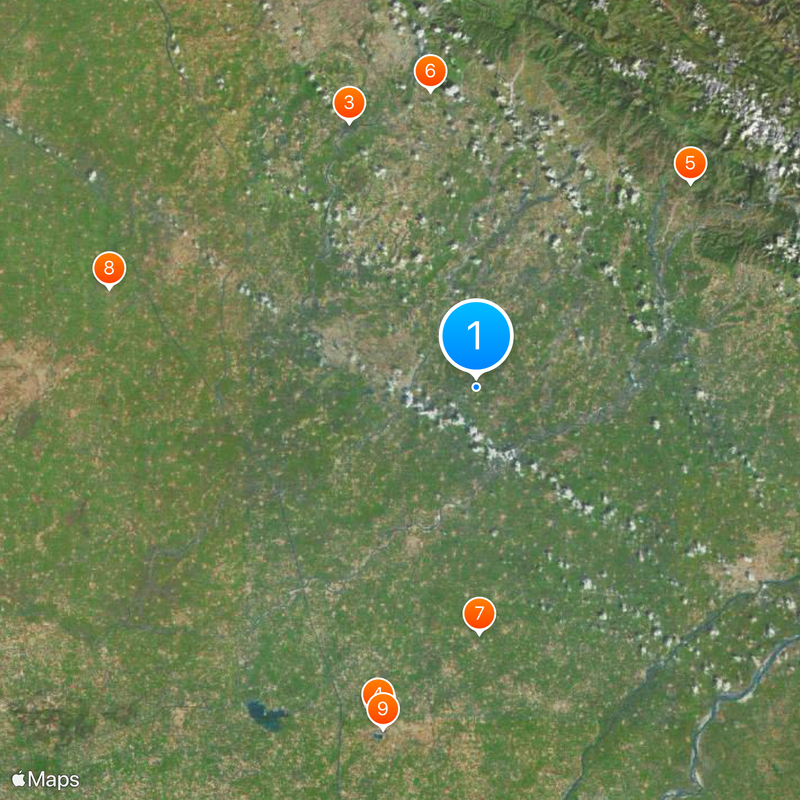Open the location marked by pin 6
Image resolution: width=800 pixels, height=800 pixels.
point(430,71)
